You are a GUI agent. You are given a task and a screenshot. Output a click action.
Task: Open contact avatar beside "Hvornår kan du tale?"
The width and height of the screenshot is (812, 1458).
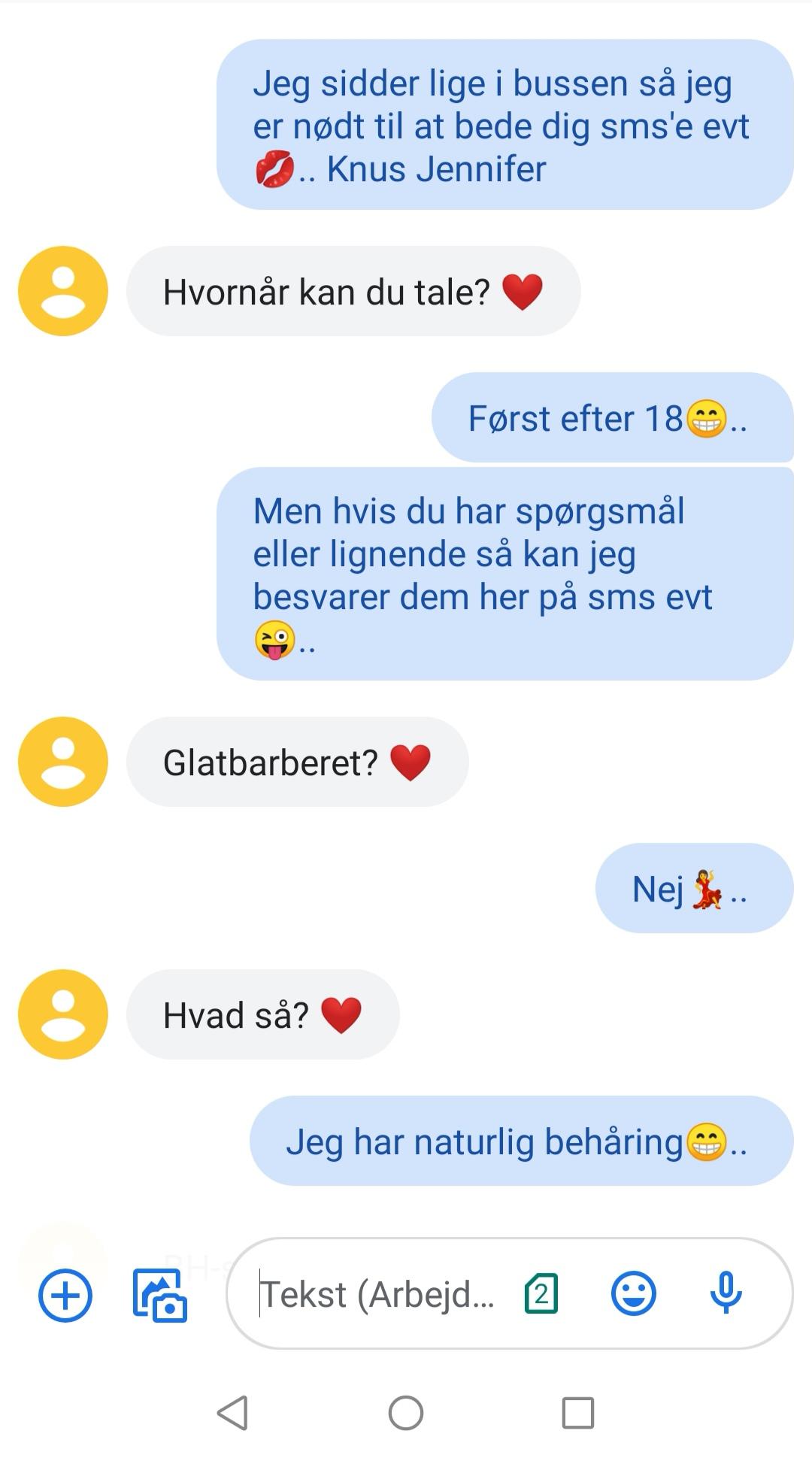pyautogui.click(x=63, y=291)
